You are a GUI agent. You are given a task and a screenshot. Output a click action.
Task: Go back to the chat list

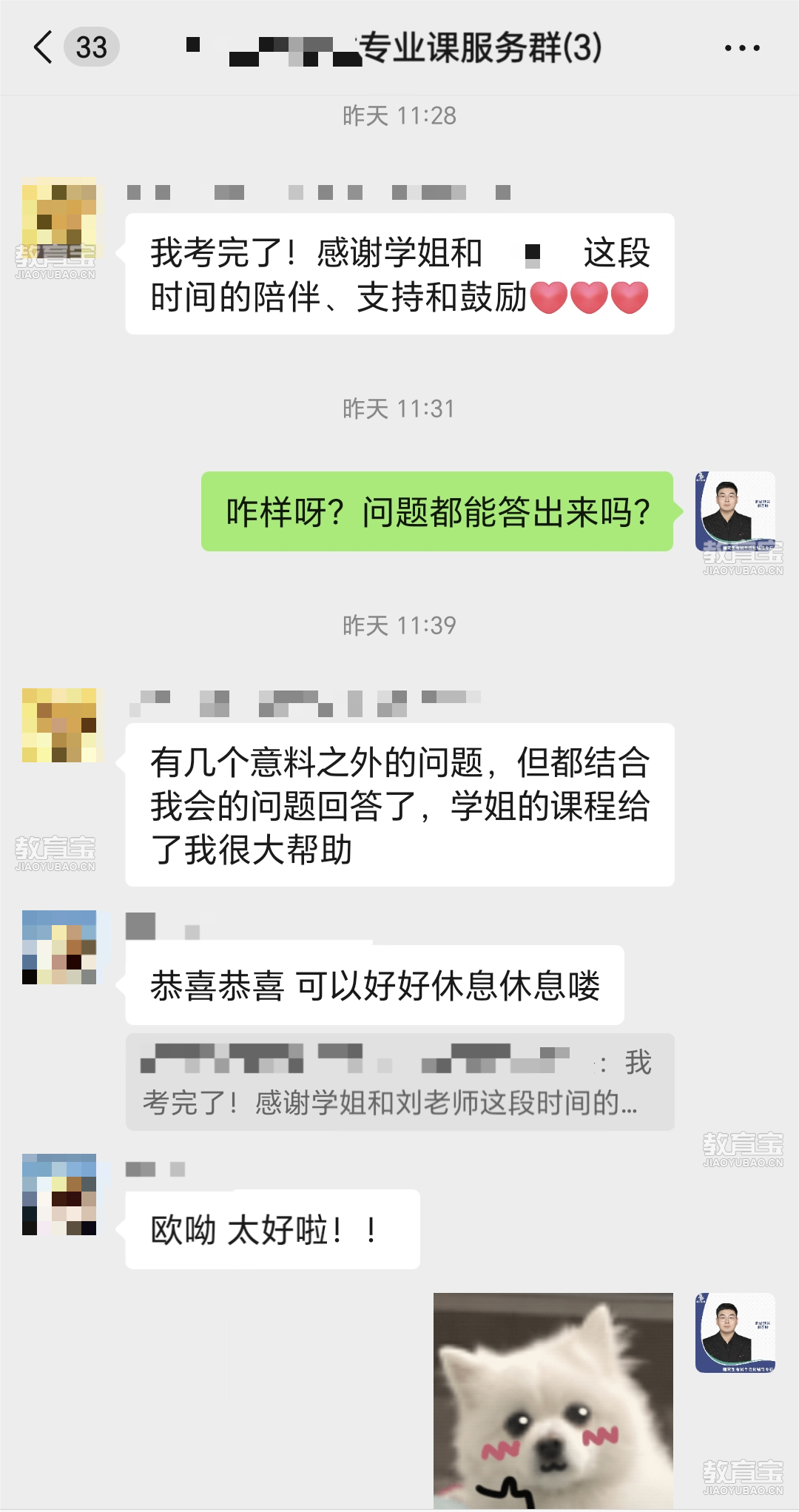click(x=44, y=47)
